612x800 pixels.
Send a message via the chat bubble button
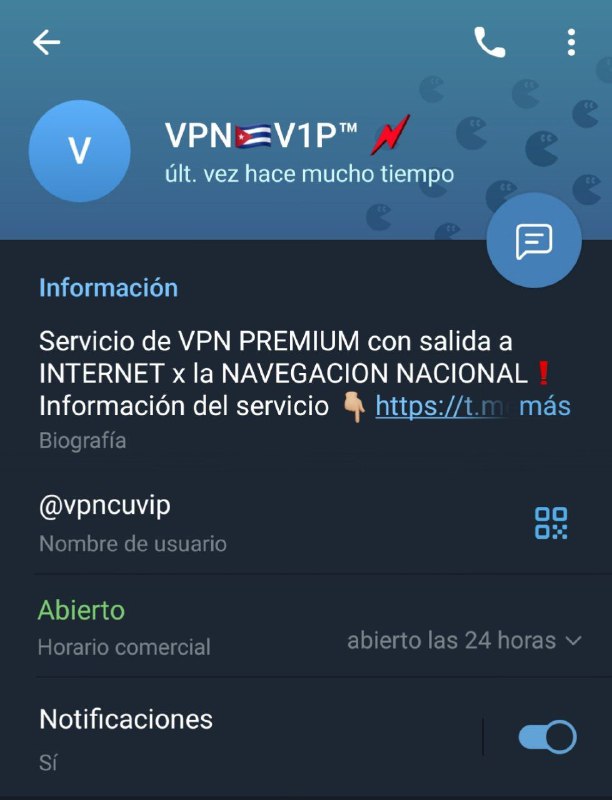click(x=534, y=241)
